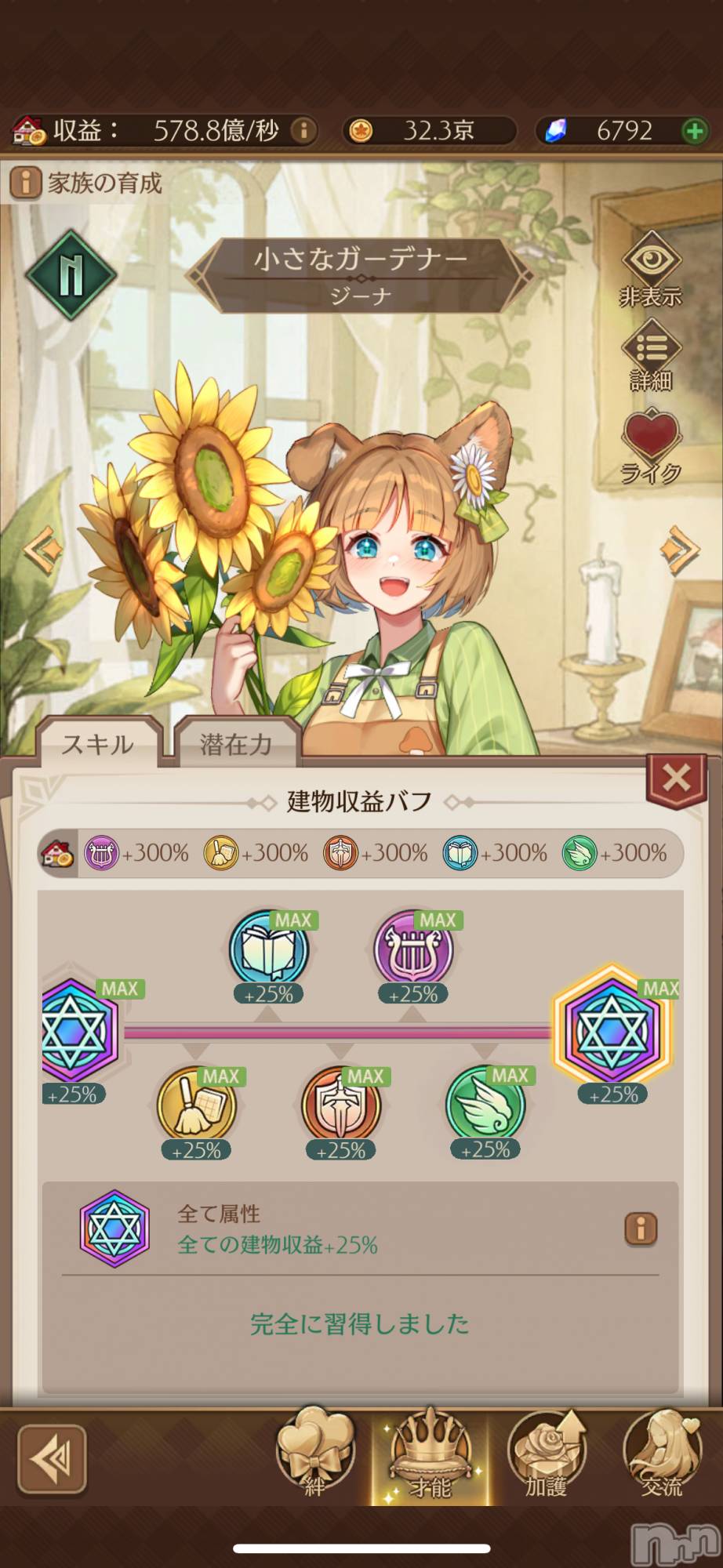Select the sword shield skill node
723x1568 pixels.
coord(341,1105)
